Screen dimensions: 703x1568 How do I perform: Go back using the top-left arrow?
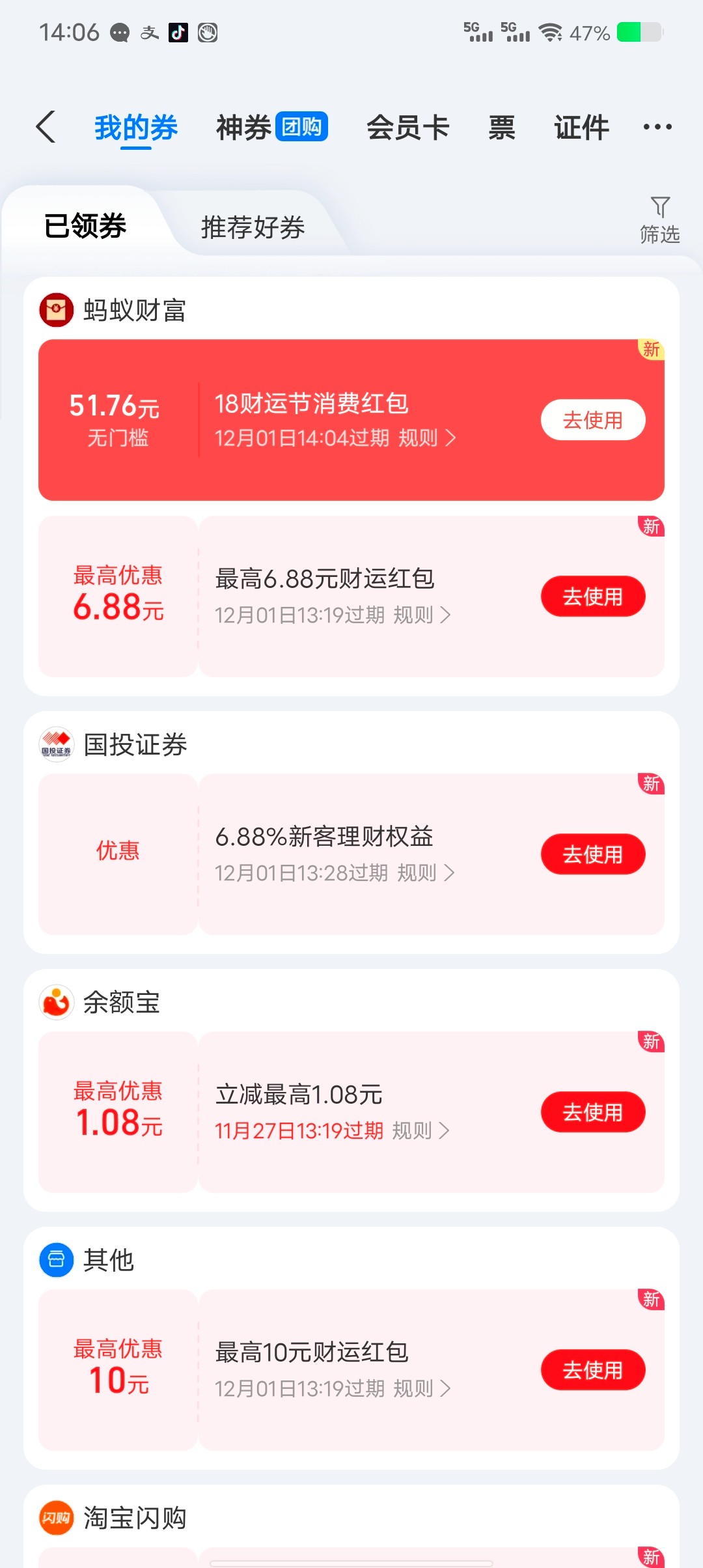(x=46, y=126)
